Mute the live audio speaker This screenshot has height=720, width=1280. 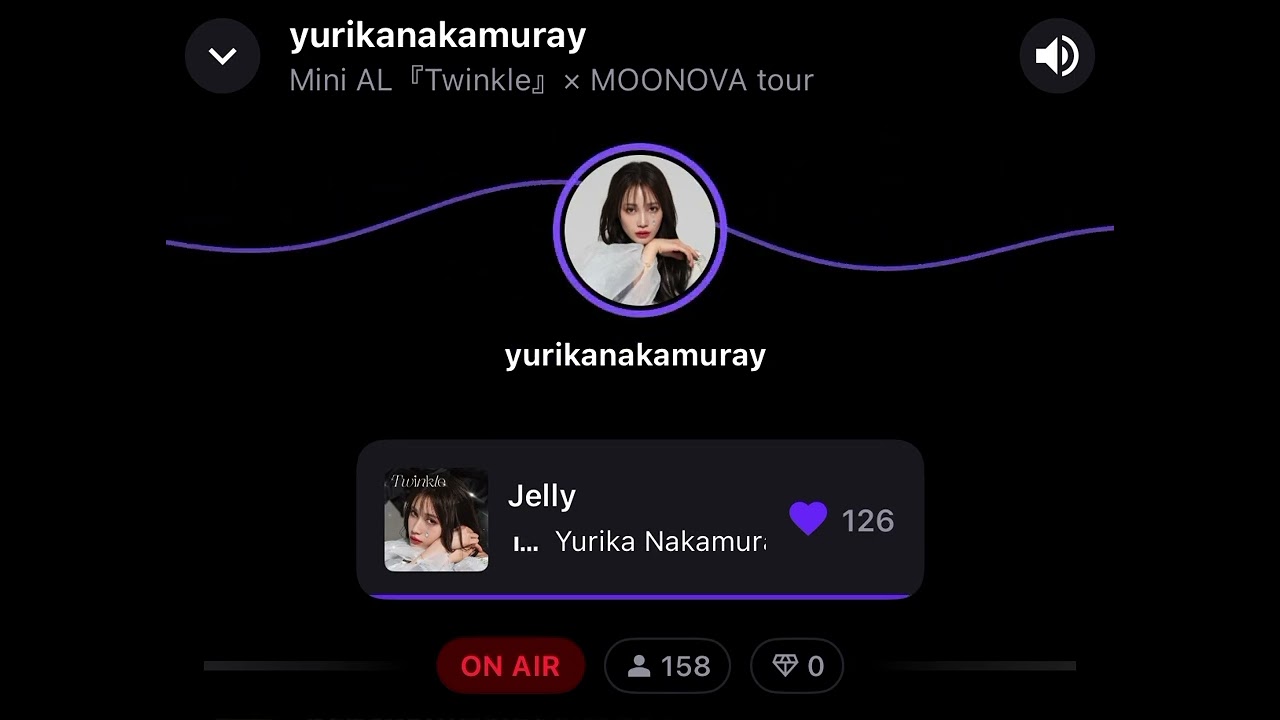click(1057, 56)
